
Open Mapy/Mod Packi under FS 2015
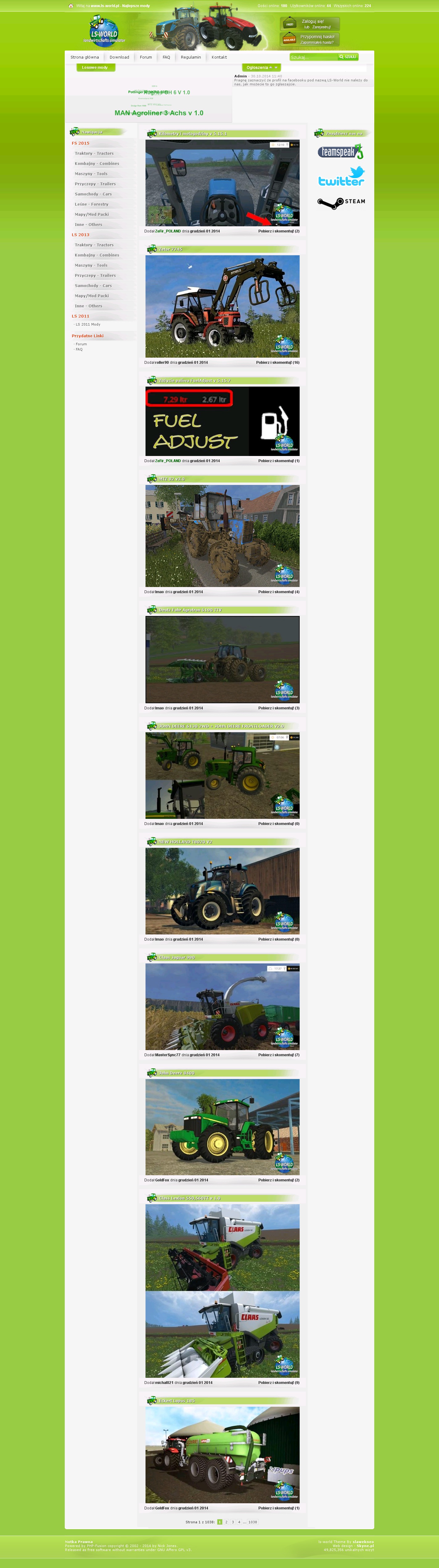coord(92,214)
